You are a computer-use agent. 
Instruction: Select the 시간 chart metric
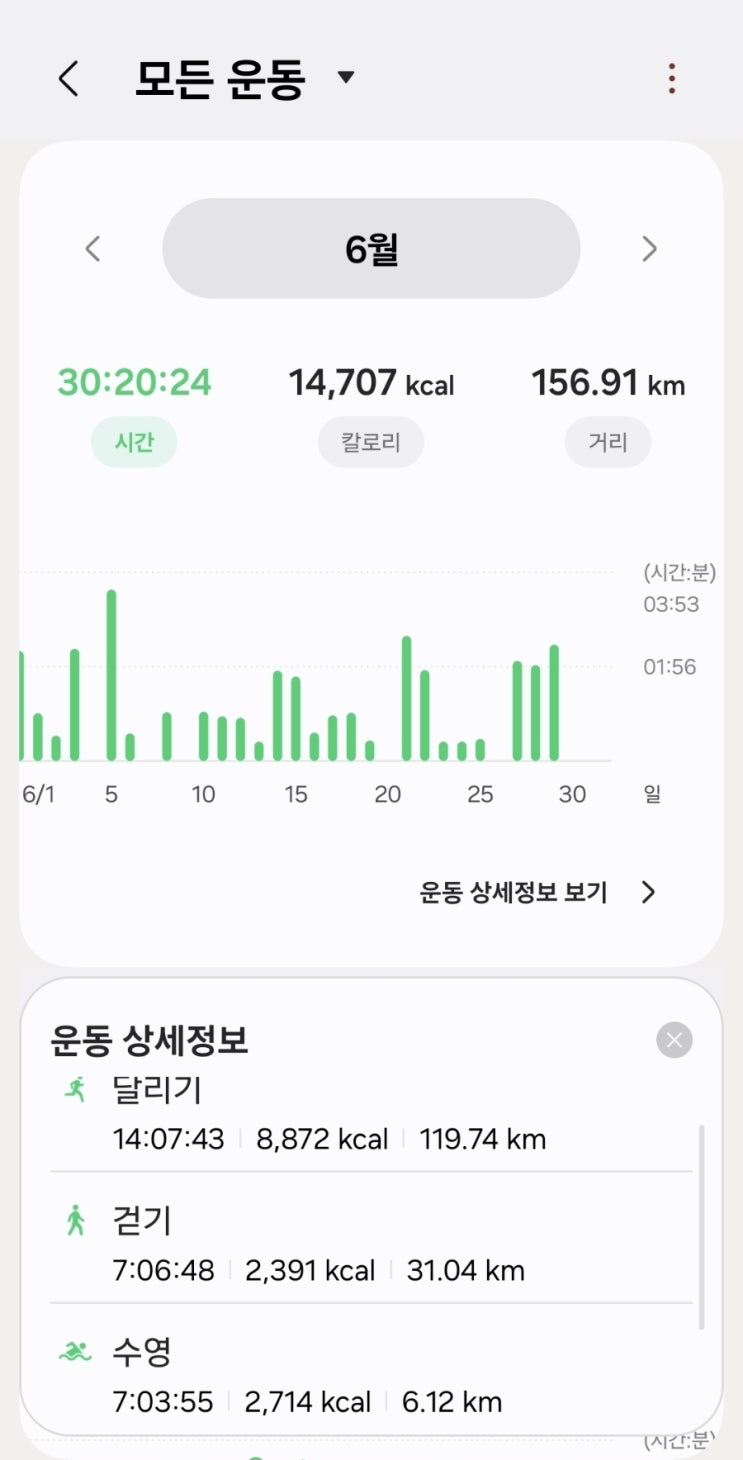(134, 442)
